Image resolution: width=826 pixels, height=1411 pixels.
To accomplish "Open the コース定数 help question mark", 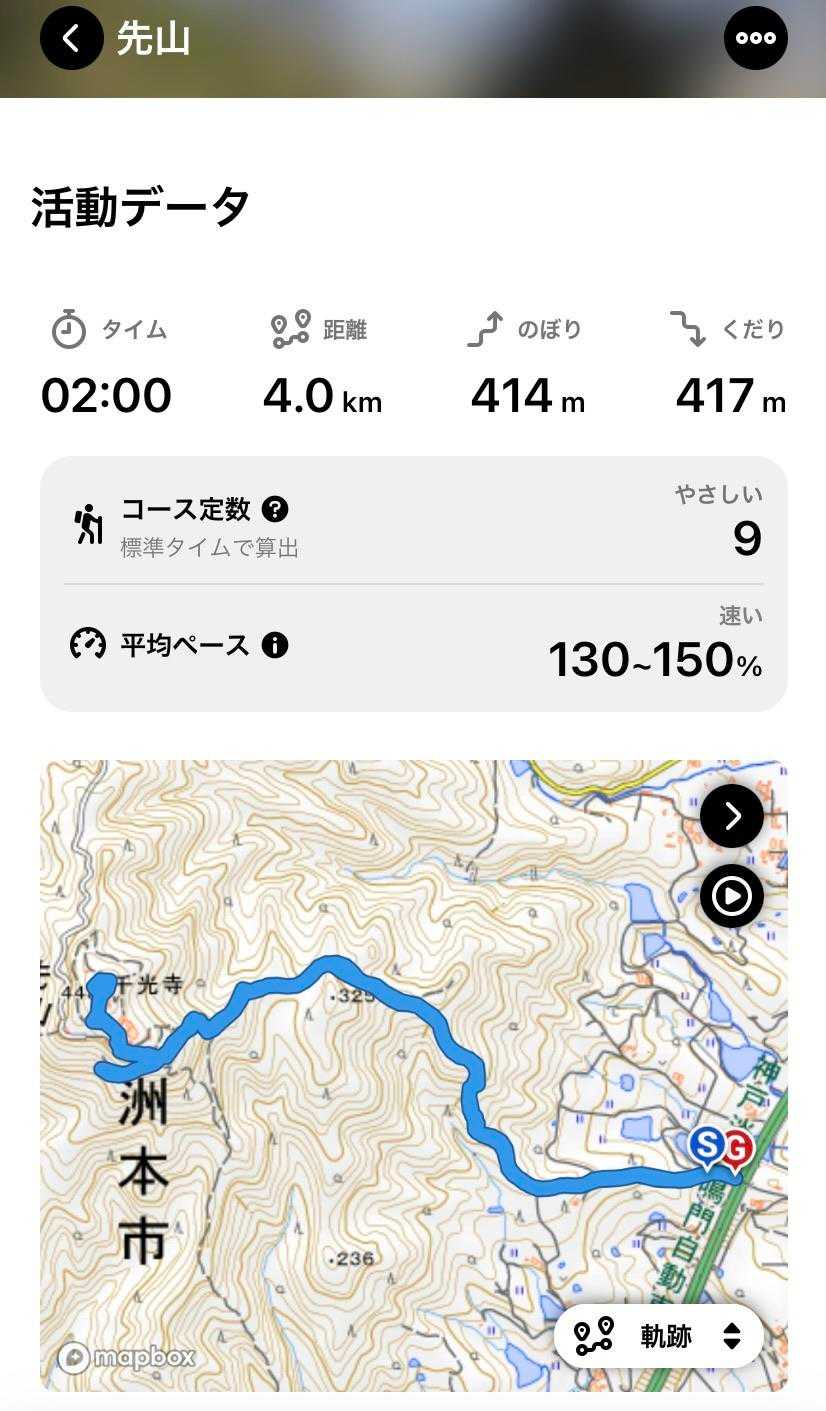I will tap(275, 509).
